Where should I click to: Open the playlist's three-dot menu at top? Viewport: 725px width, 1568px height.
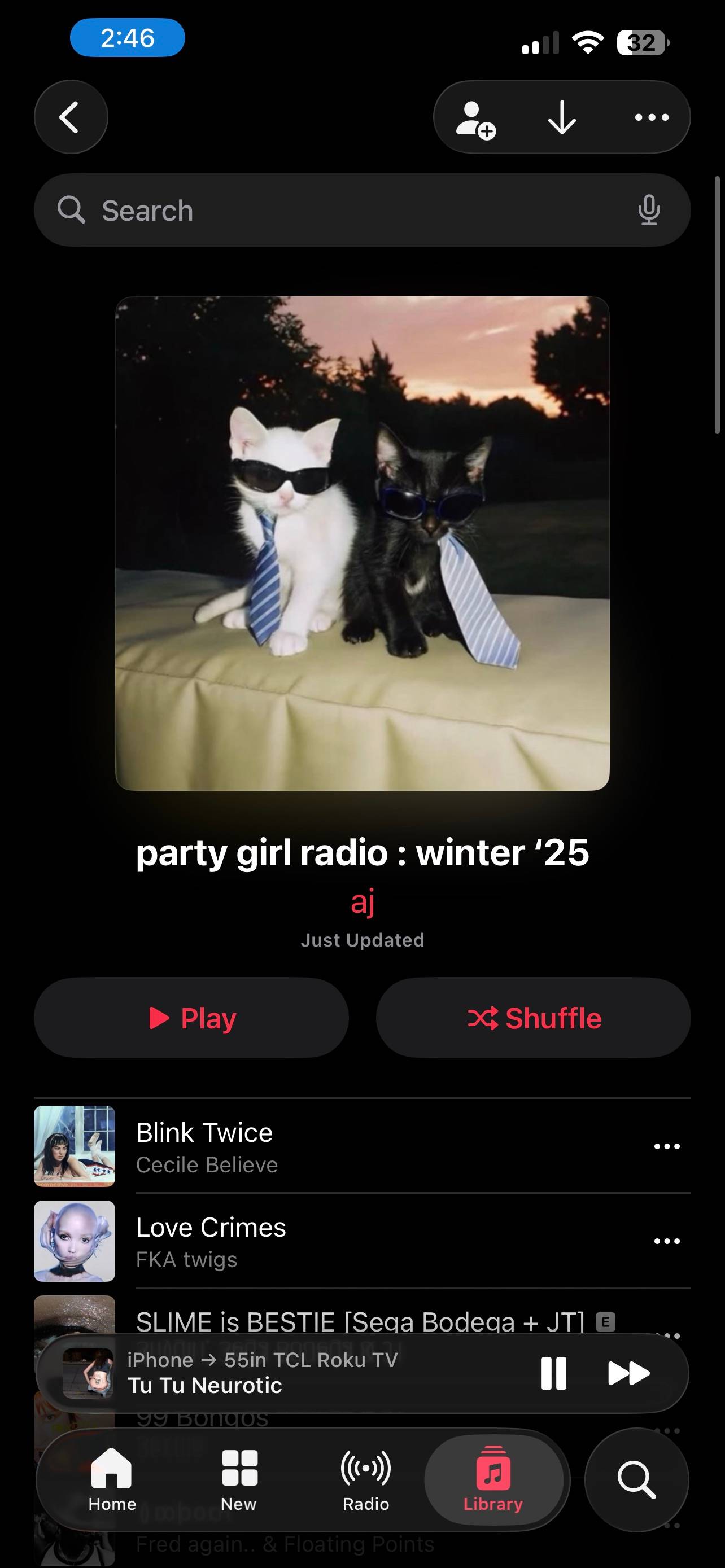pos(652,117)
